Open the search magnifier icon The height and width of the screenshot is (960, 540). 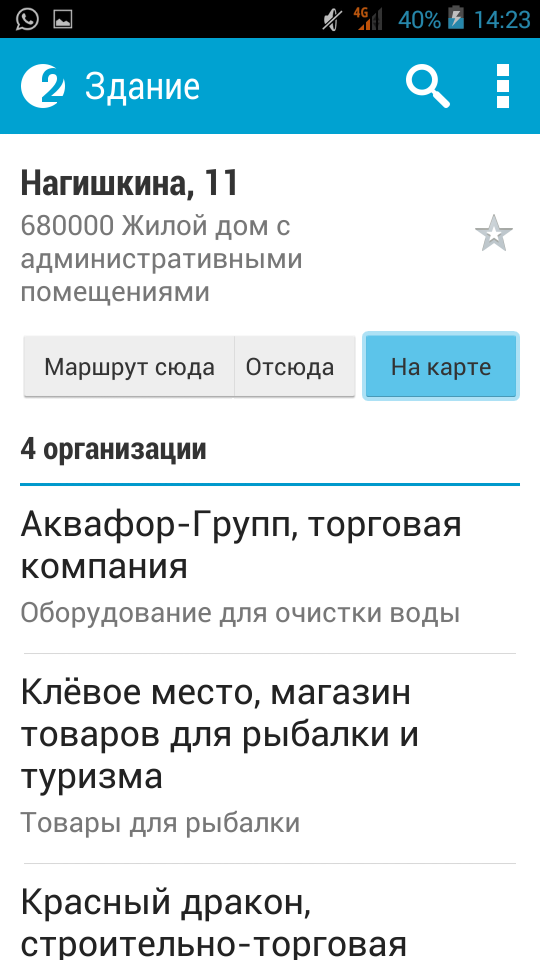coord(427,86)
